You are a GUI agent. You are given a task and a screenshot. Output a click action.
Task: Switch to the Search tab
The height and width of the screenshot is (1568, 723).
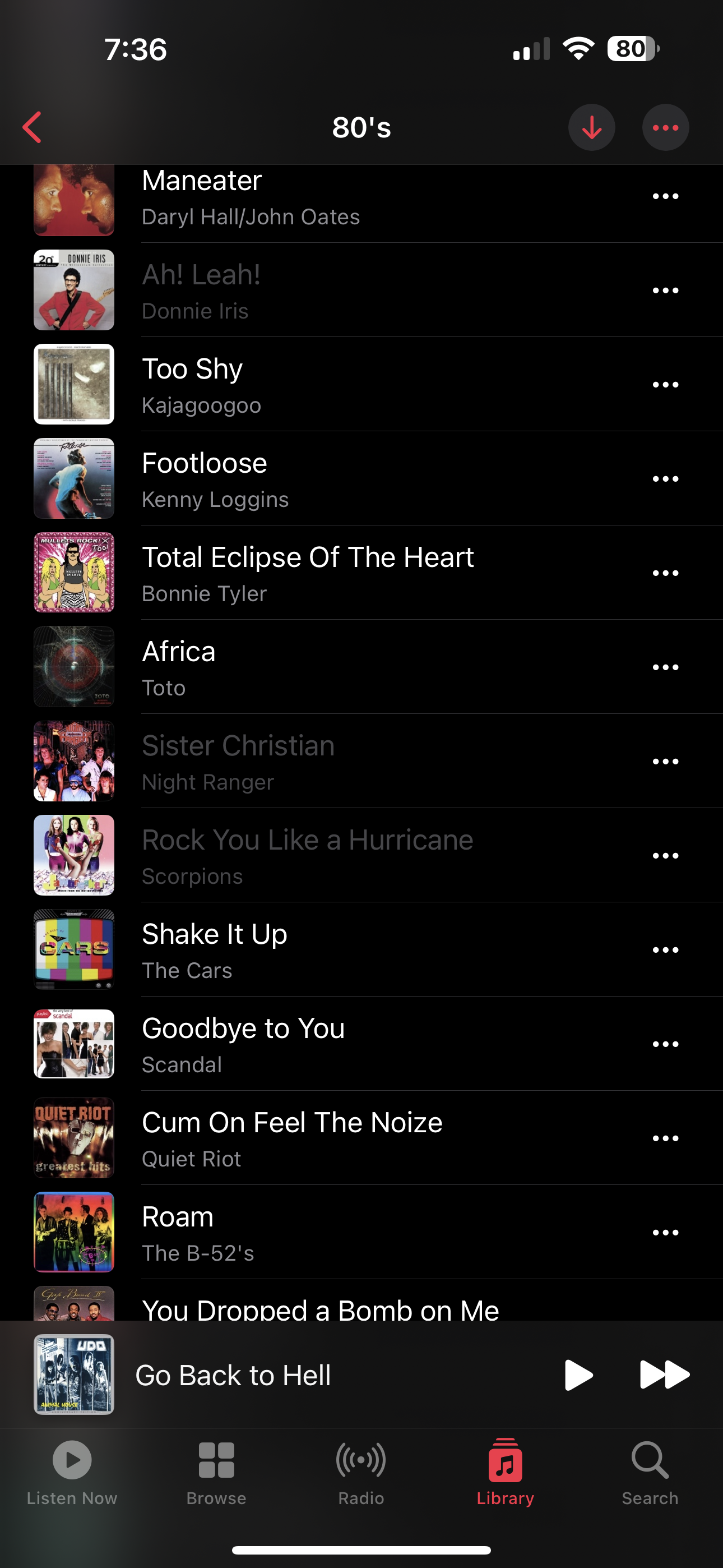point(650,1472)
